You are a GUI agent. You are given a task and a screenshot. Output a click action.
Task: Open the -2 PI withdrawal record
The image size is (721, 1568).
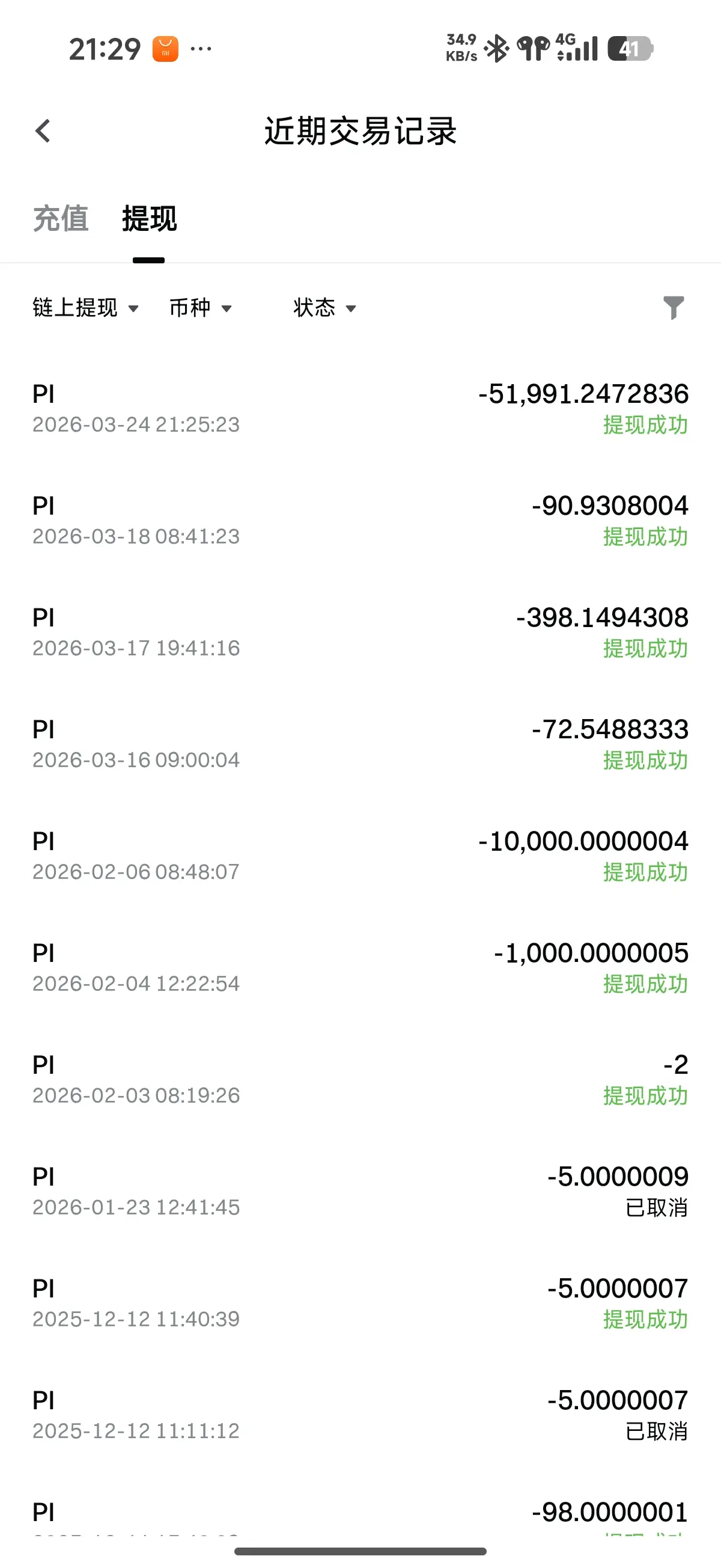tap(360, 1079)
